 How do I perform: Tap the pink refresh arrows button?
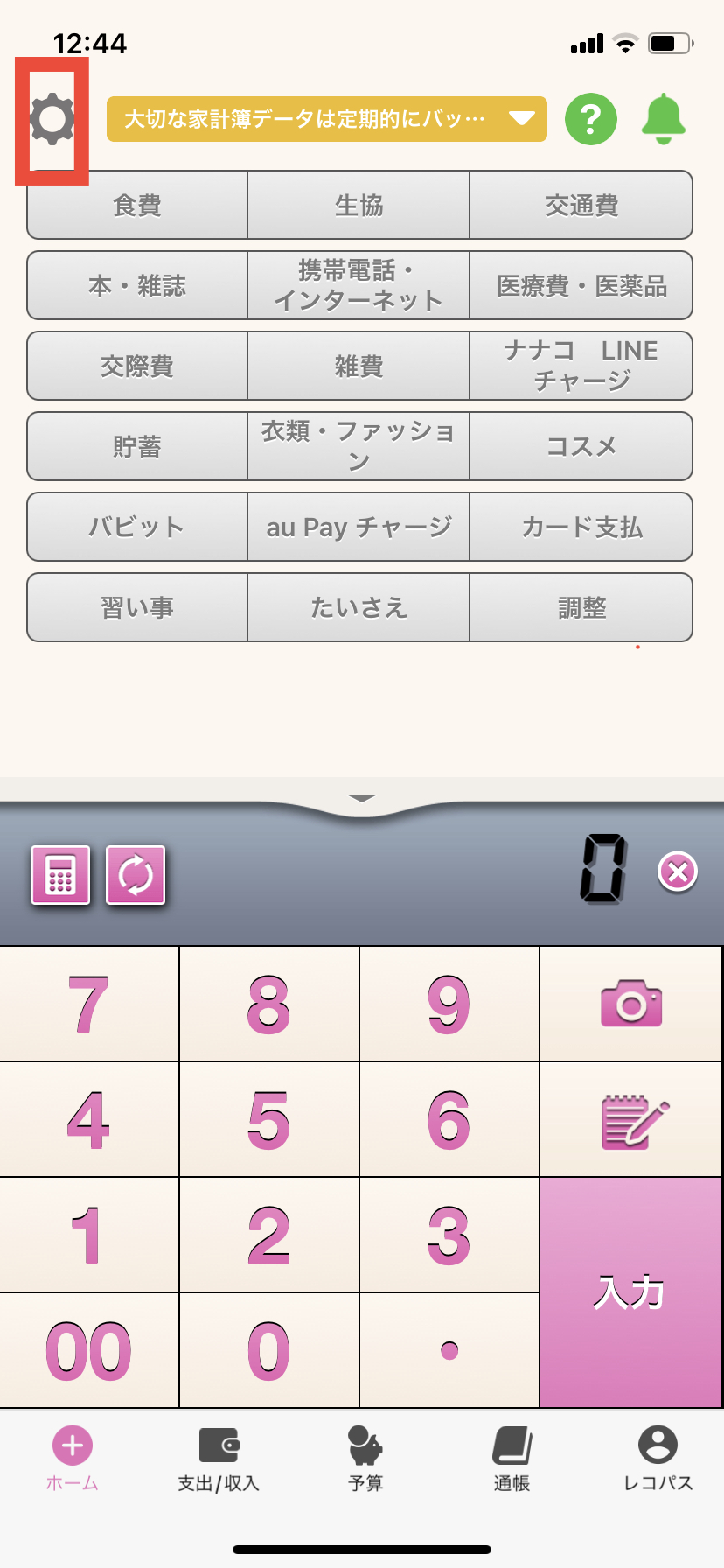(136, 875)
